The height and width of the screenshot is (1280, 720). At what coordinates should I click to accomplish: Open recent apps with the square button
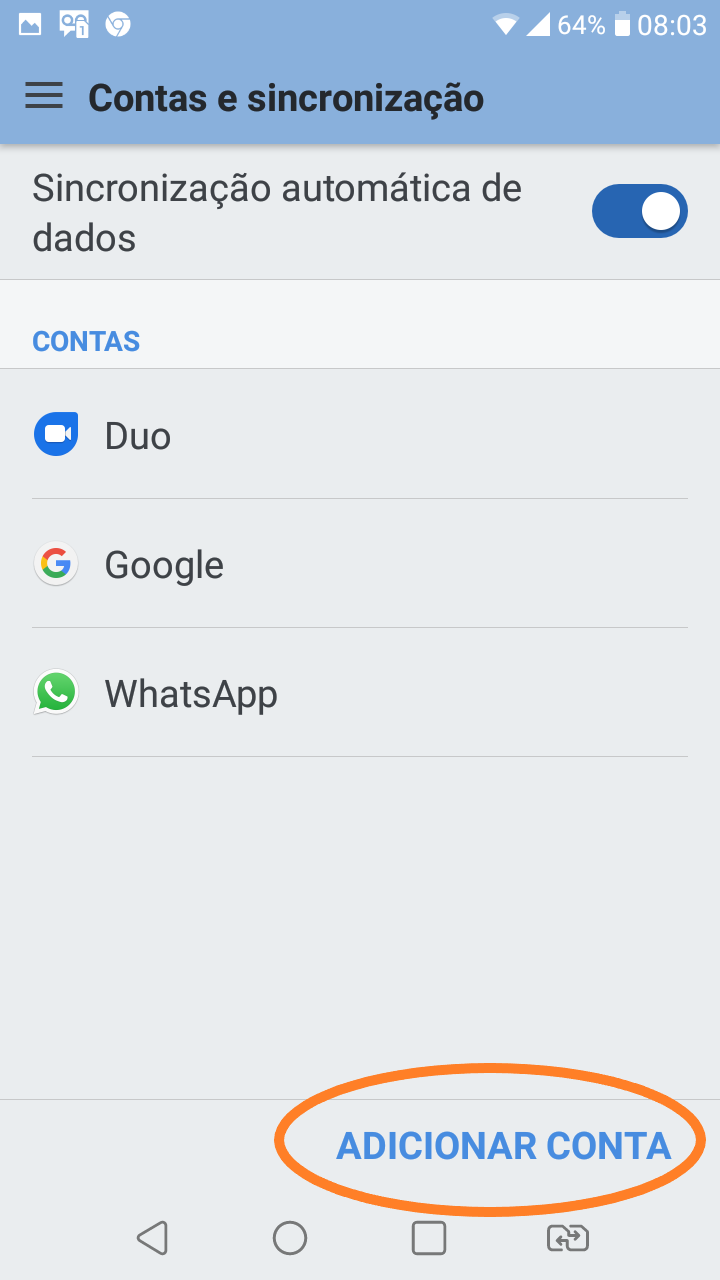pos(429,1238)
